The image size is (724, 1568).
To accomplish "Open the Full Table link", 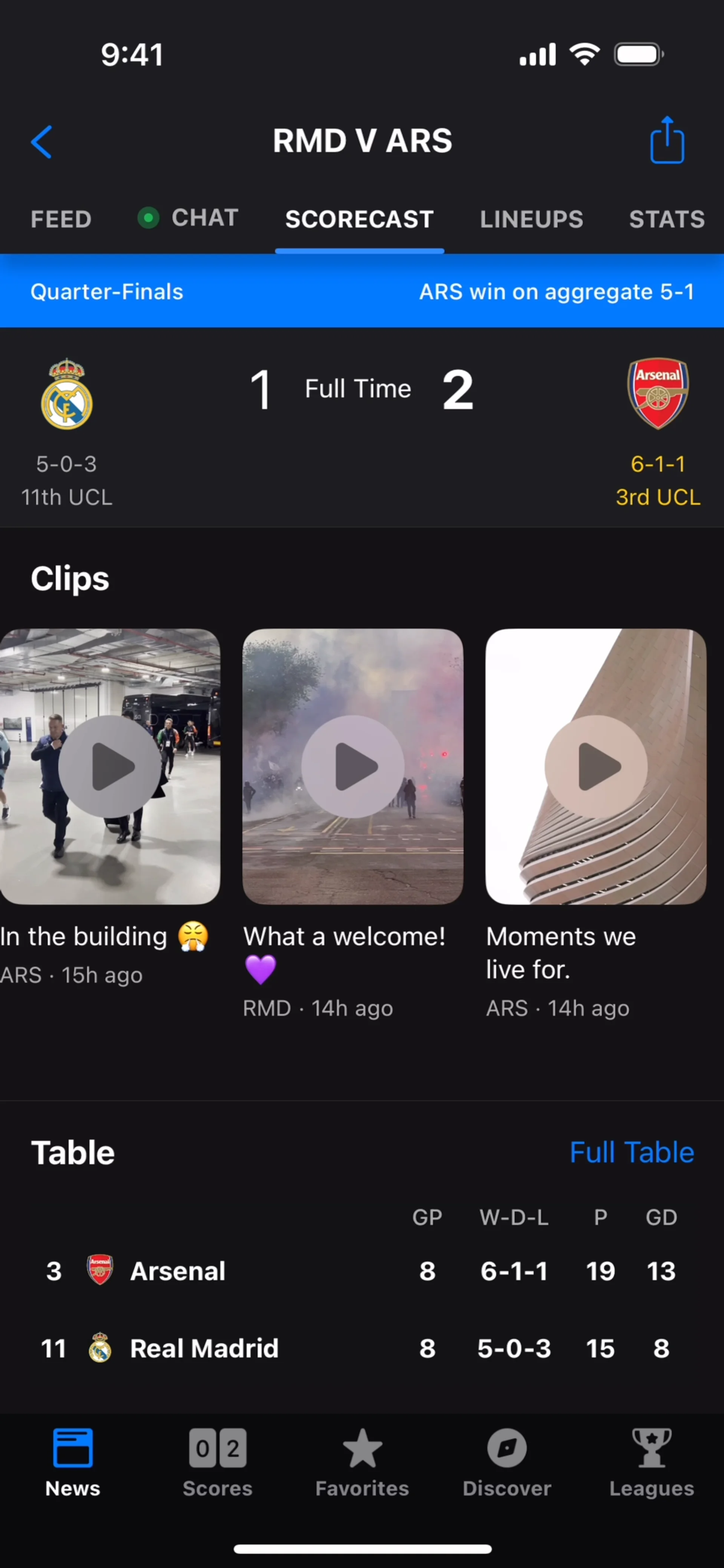I will point(632,1152).
